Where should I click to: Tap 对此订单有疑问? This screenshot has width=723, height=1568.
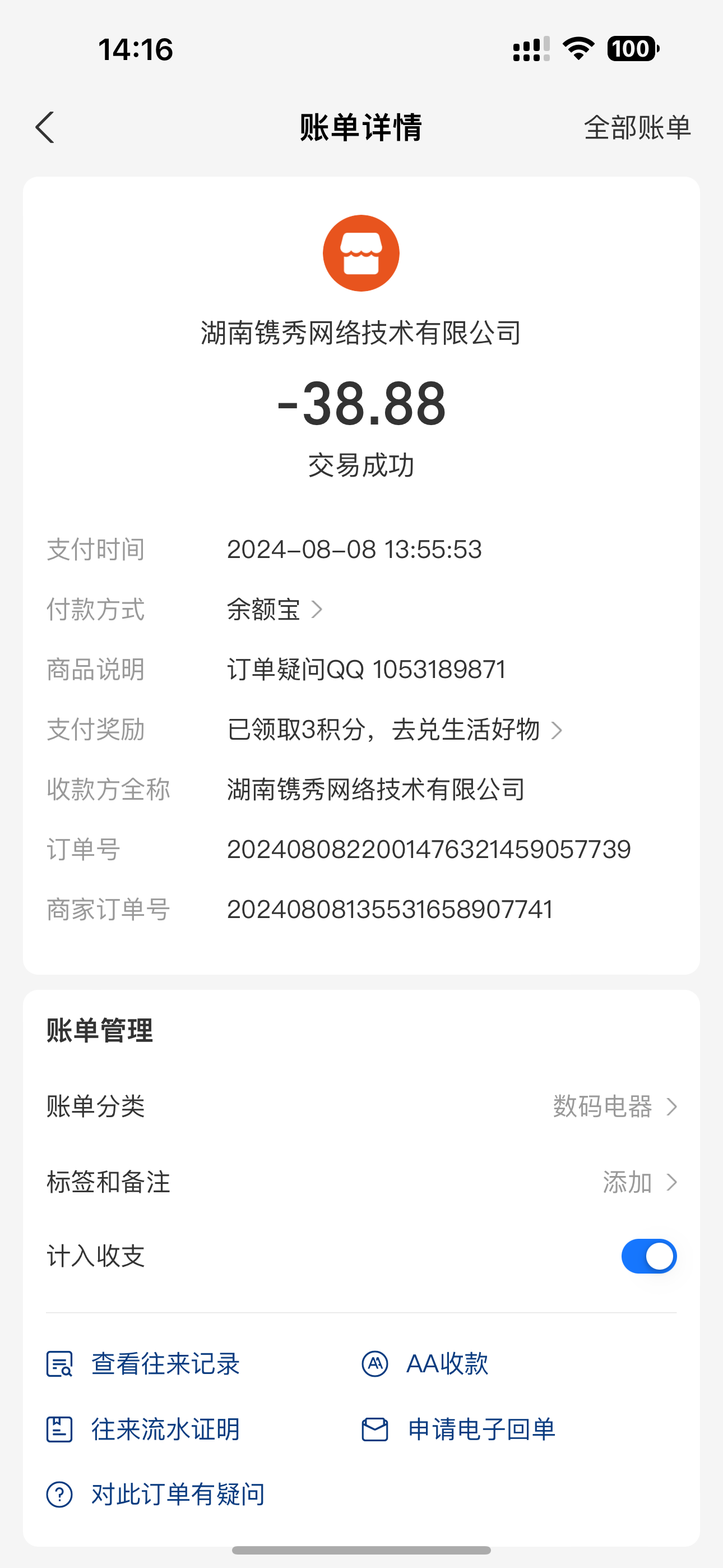tap(156, 1495)
